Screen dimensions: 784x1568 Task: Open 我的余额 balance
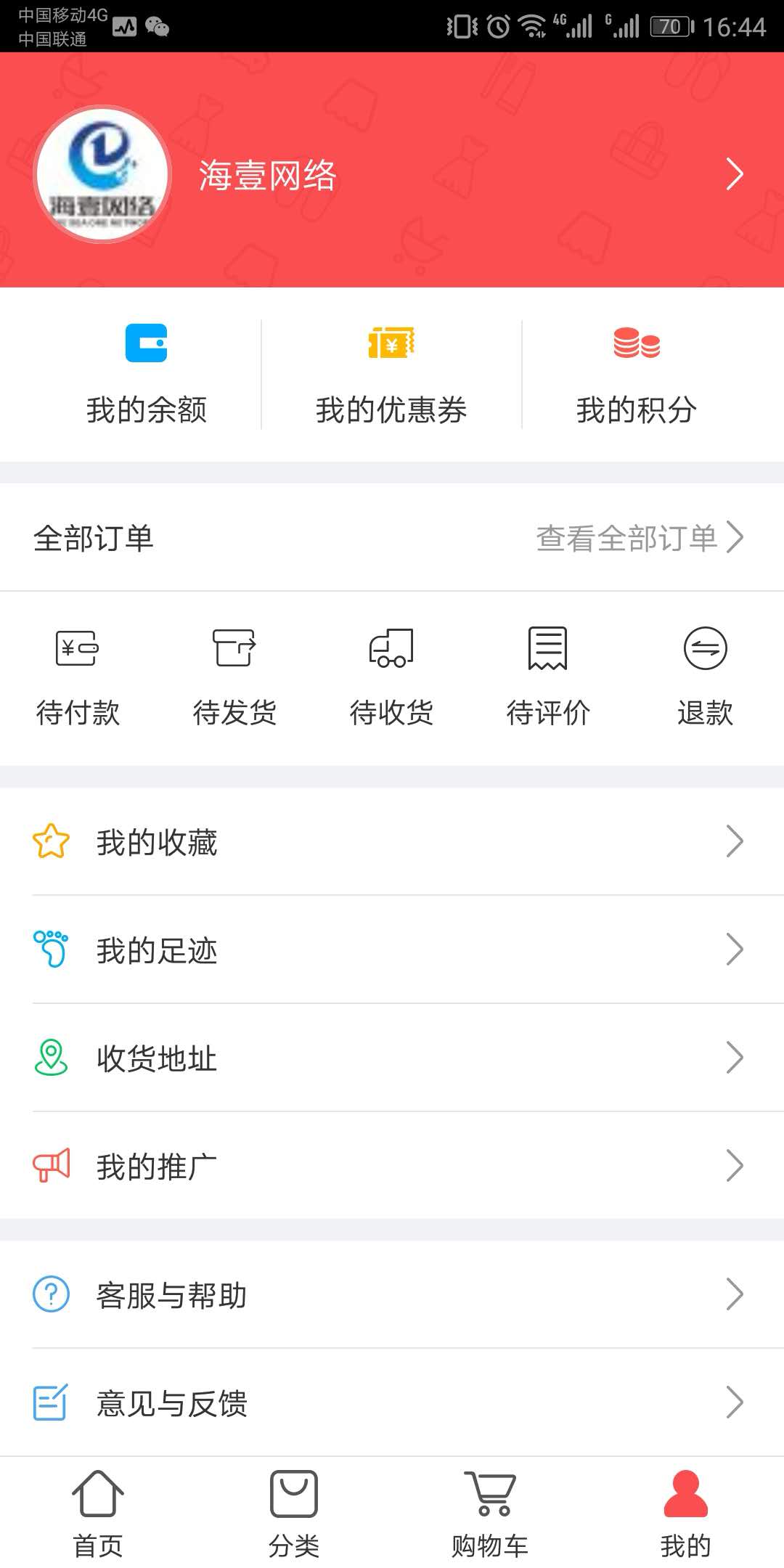click(x=146, y=374)
